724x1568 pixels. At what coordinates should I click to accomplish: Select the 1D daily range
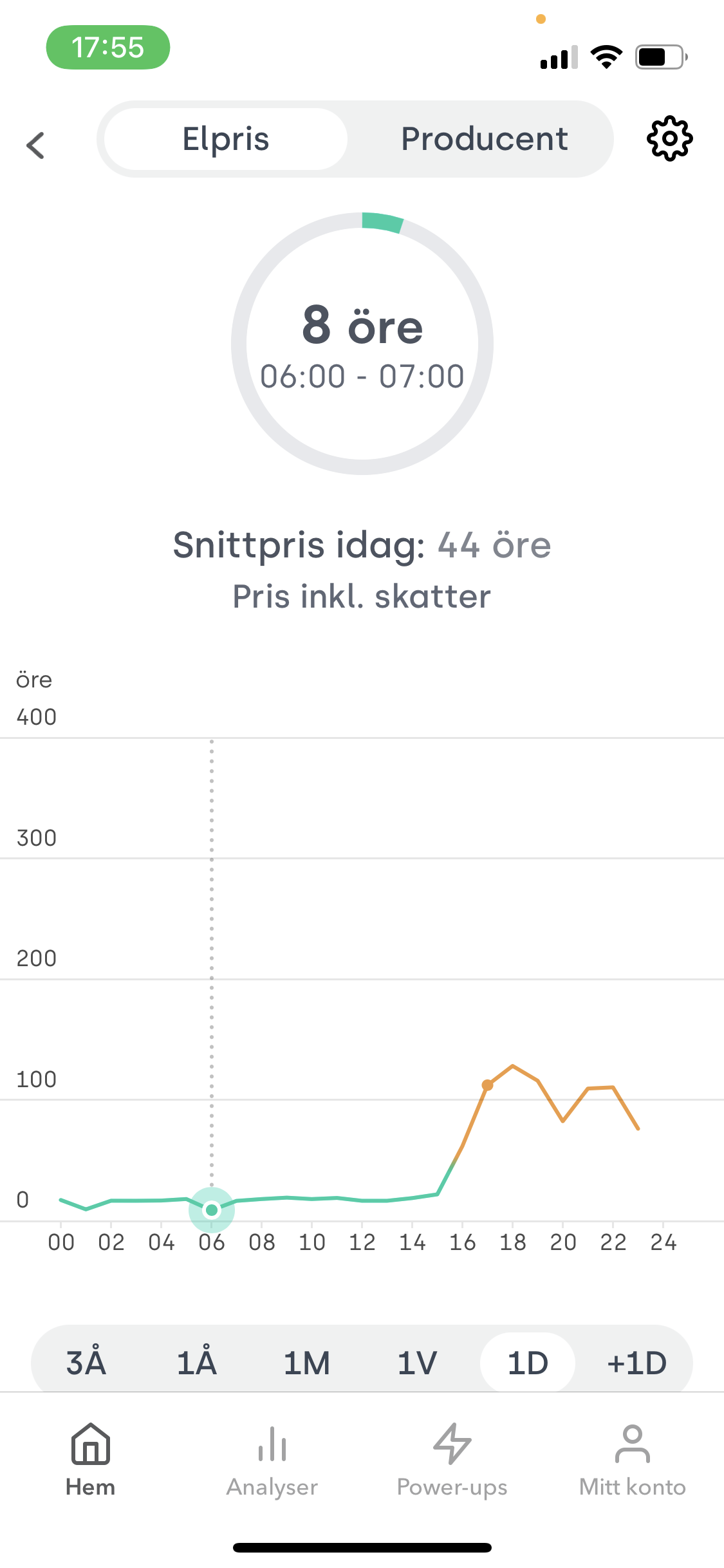click(x=528, y=1363)
